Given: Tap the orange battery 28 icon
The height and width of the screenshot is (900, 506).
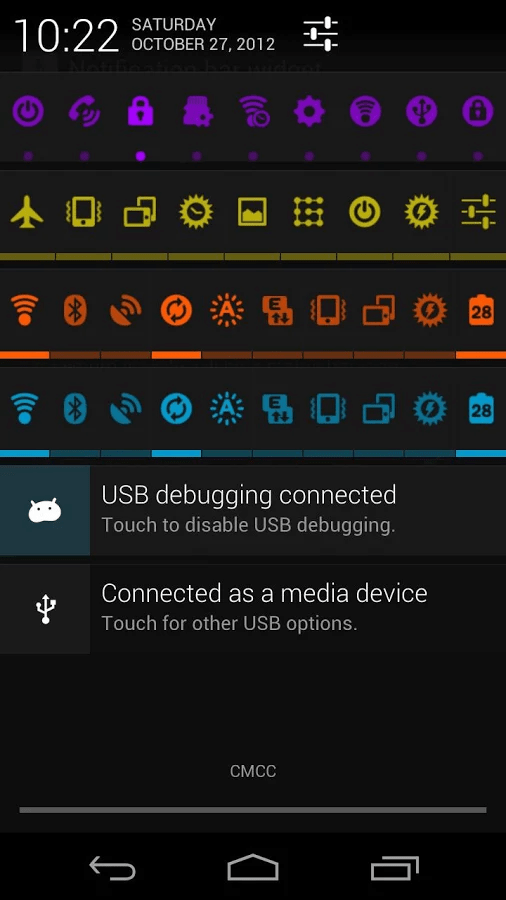Looking at the screenshot, I should click(481, 311).
